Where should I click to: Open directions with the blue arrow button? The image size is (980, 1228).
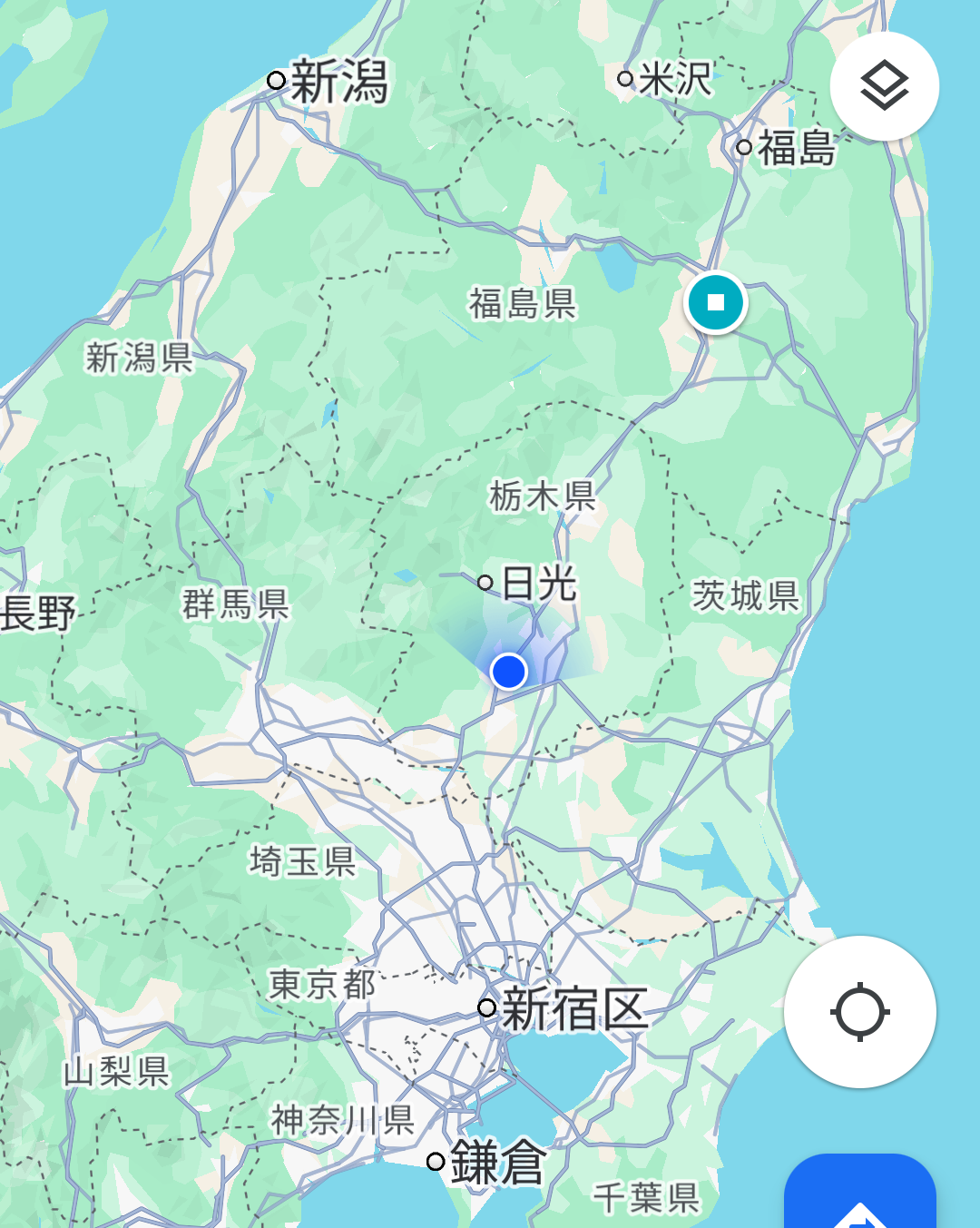(859, 1196)
